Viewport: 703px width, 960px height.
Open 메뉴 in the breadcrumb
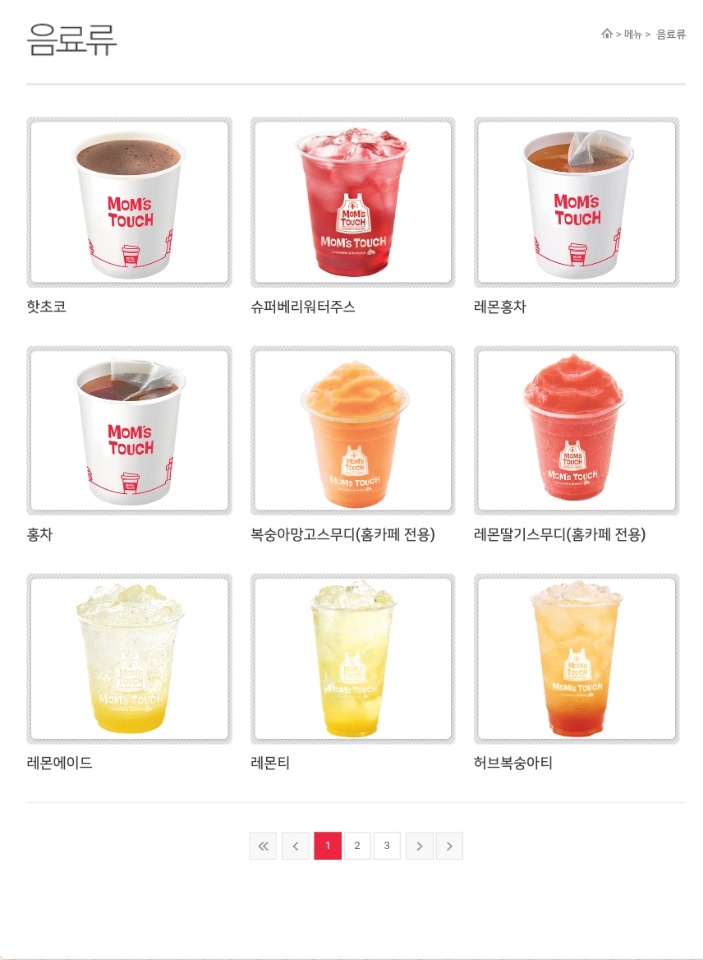coord(633,34)
